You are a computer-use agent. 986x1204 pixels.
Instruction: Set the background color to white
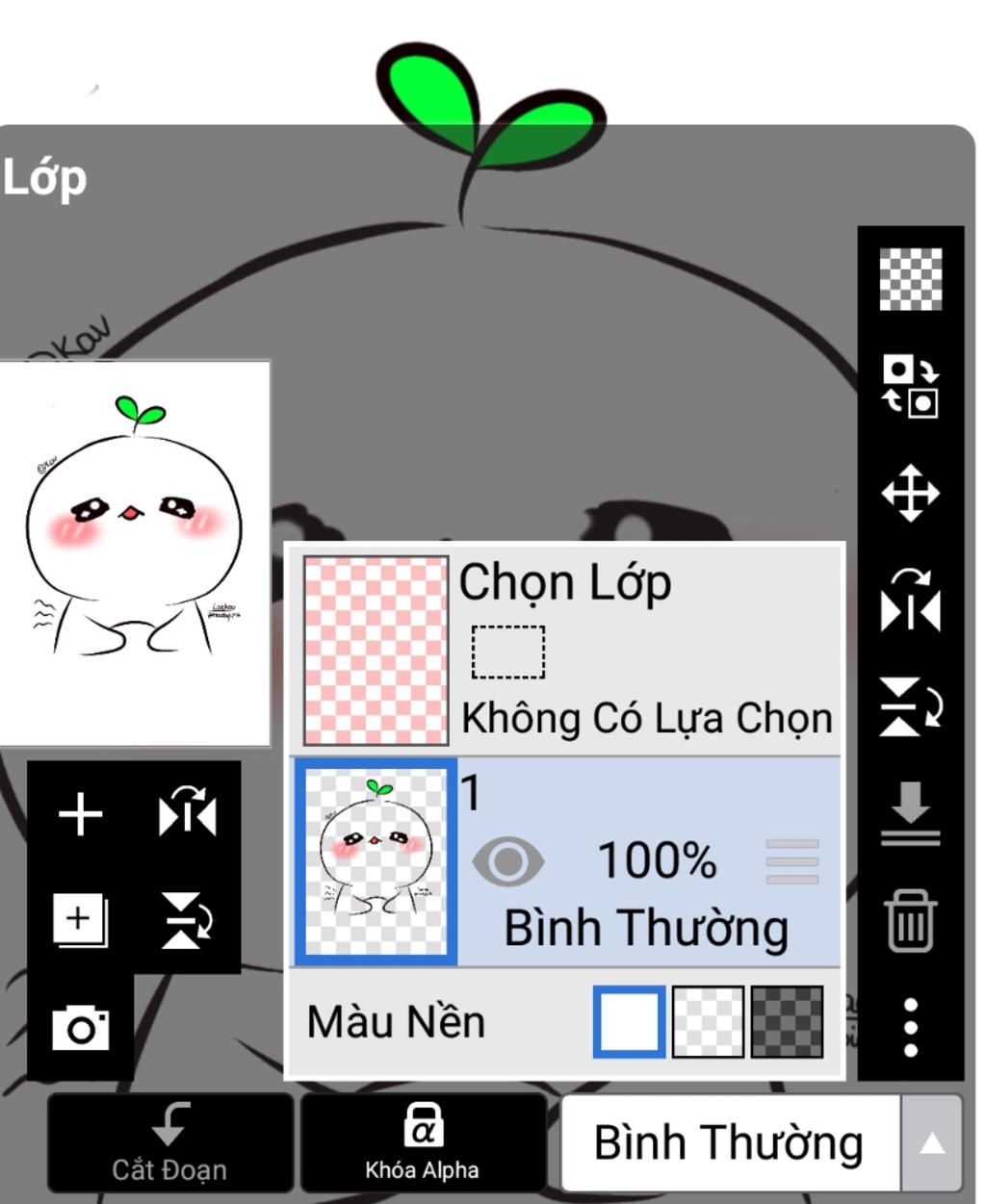coord(629,1021)
